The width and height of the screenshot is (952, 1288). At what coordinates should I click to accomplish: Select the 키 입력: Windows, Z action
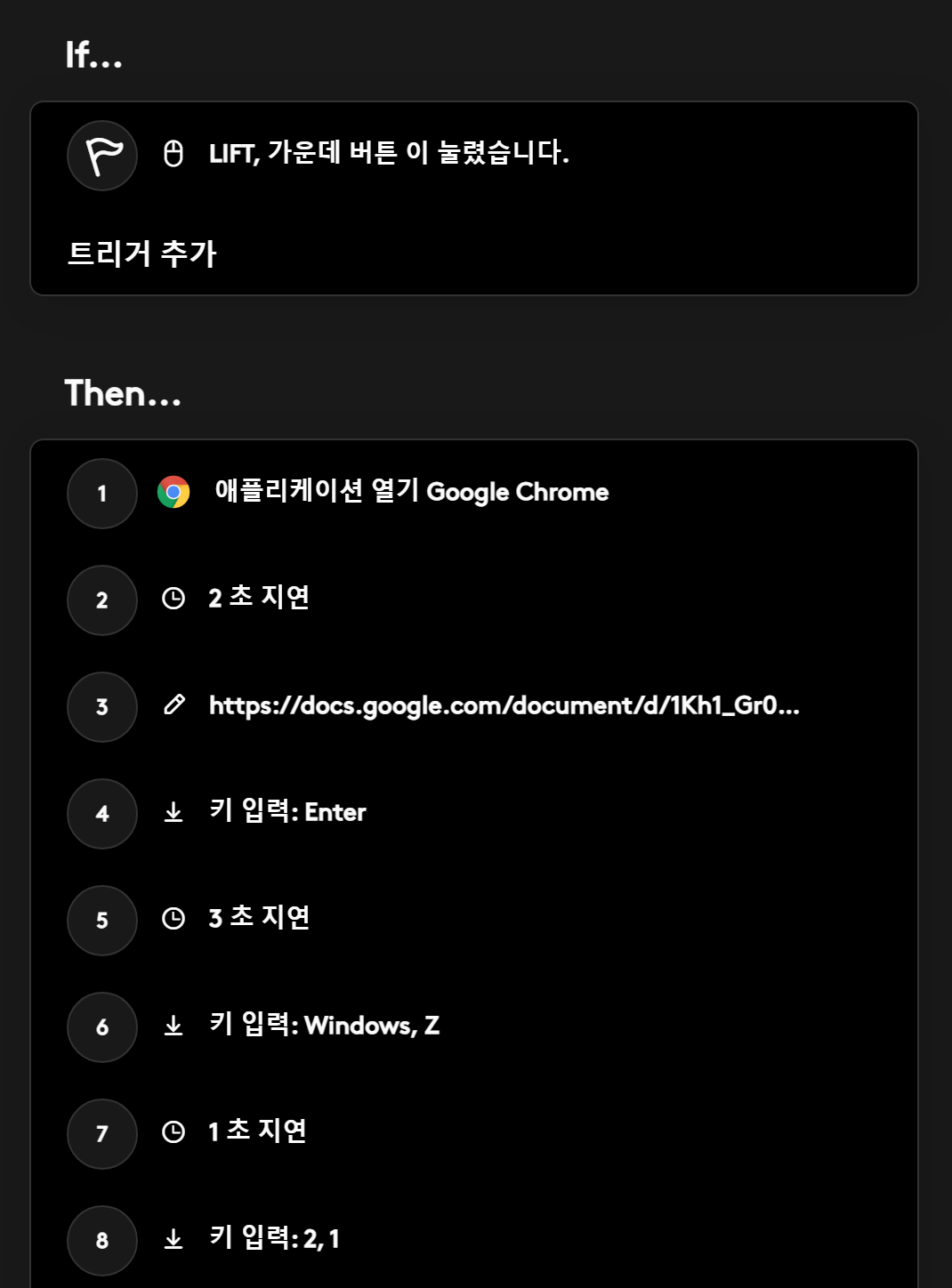coord(325,1026)
